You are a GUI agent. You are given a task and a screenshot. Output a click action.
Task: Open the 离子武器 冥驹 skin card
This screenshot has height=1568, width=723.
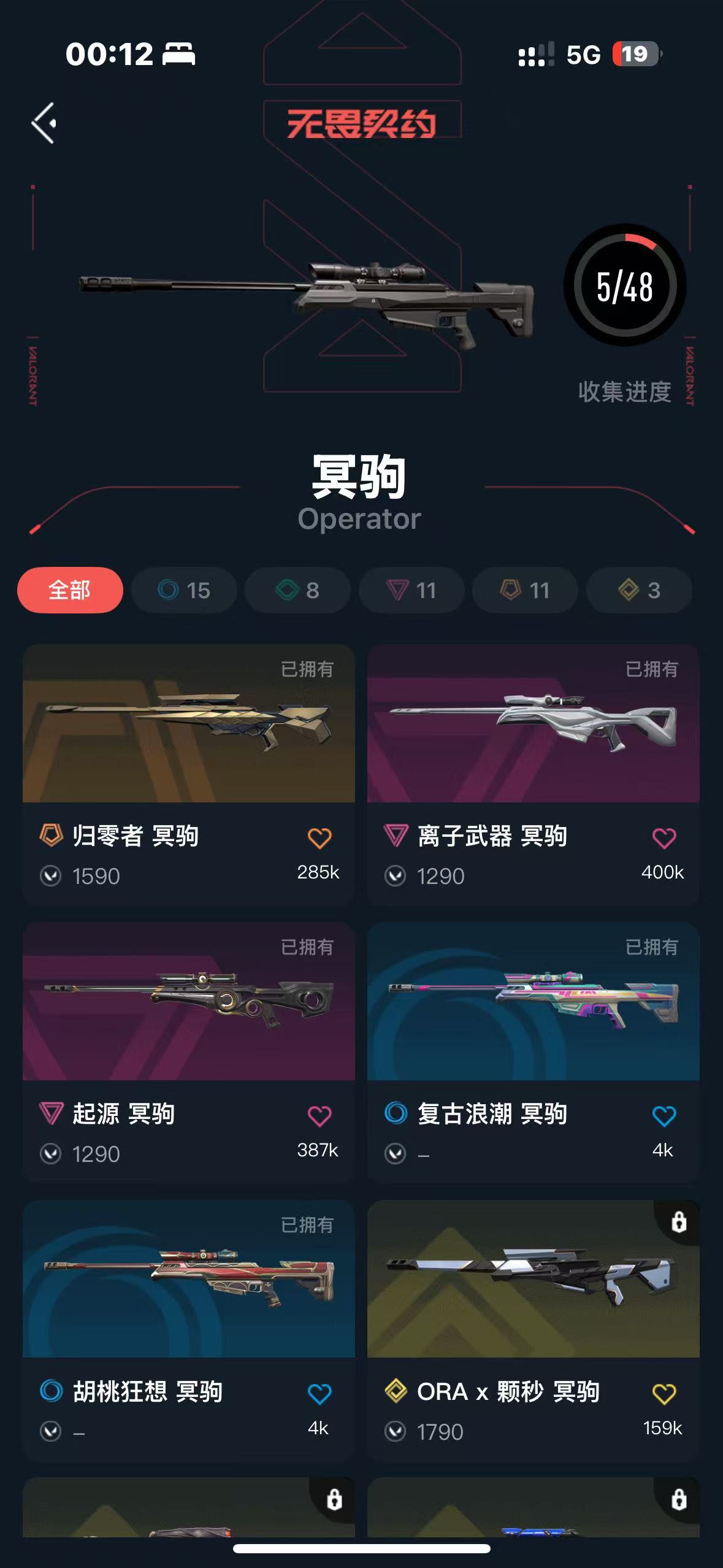tap(534, 775)
